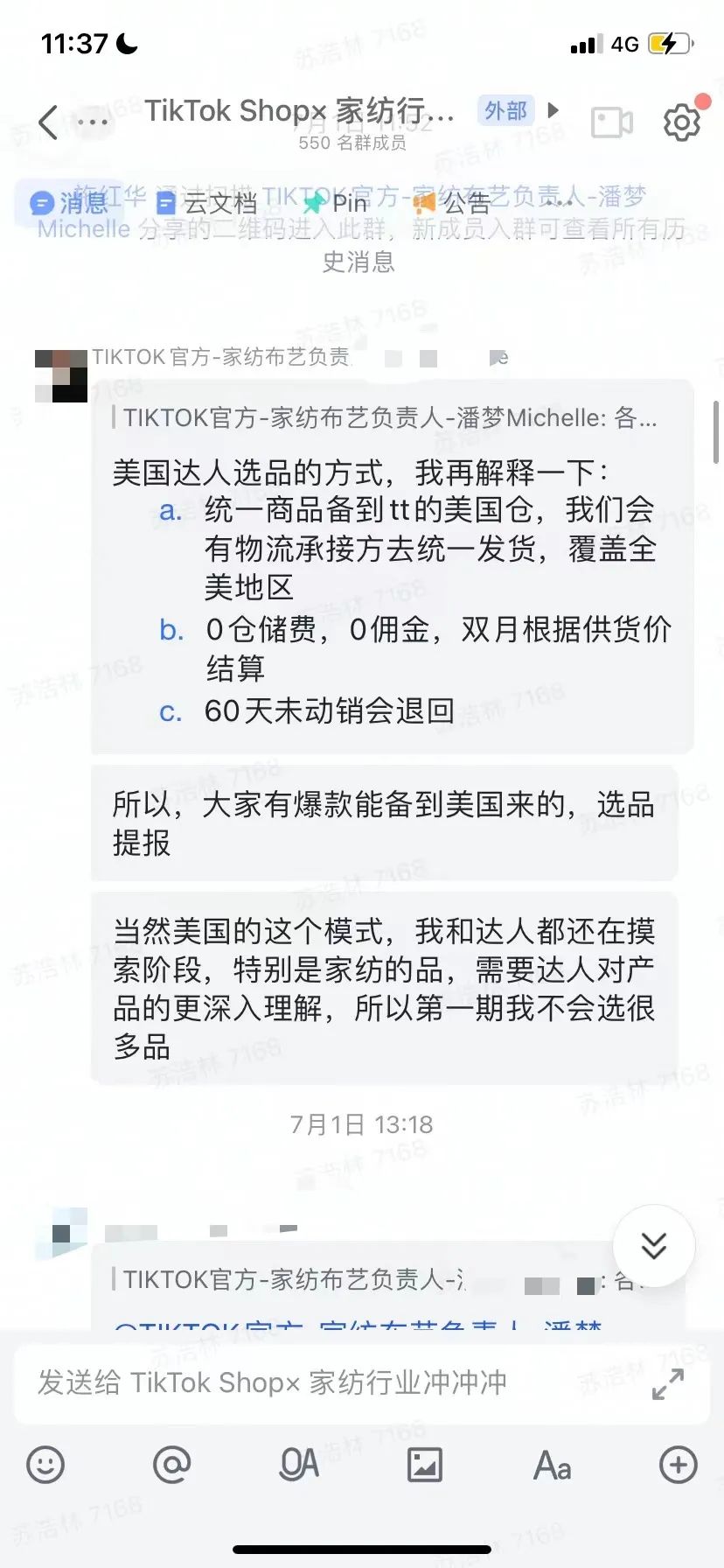The height and width of the screenshot is (1568, 724).
Task: Expand the message input to full screen
Action: 669,1384
